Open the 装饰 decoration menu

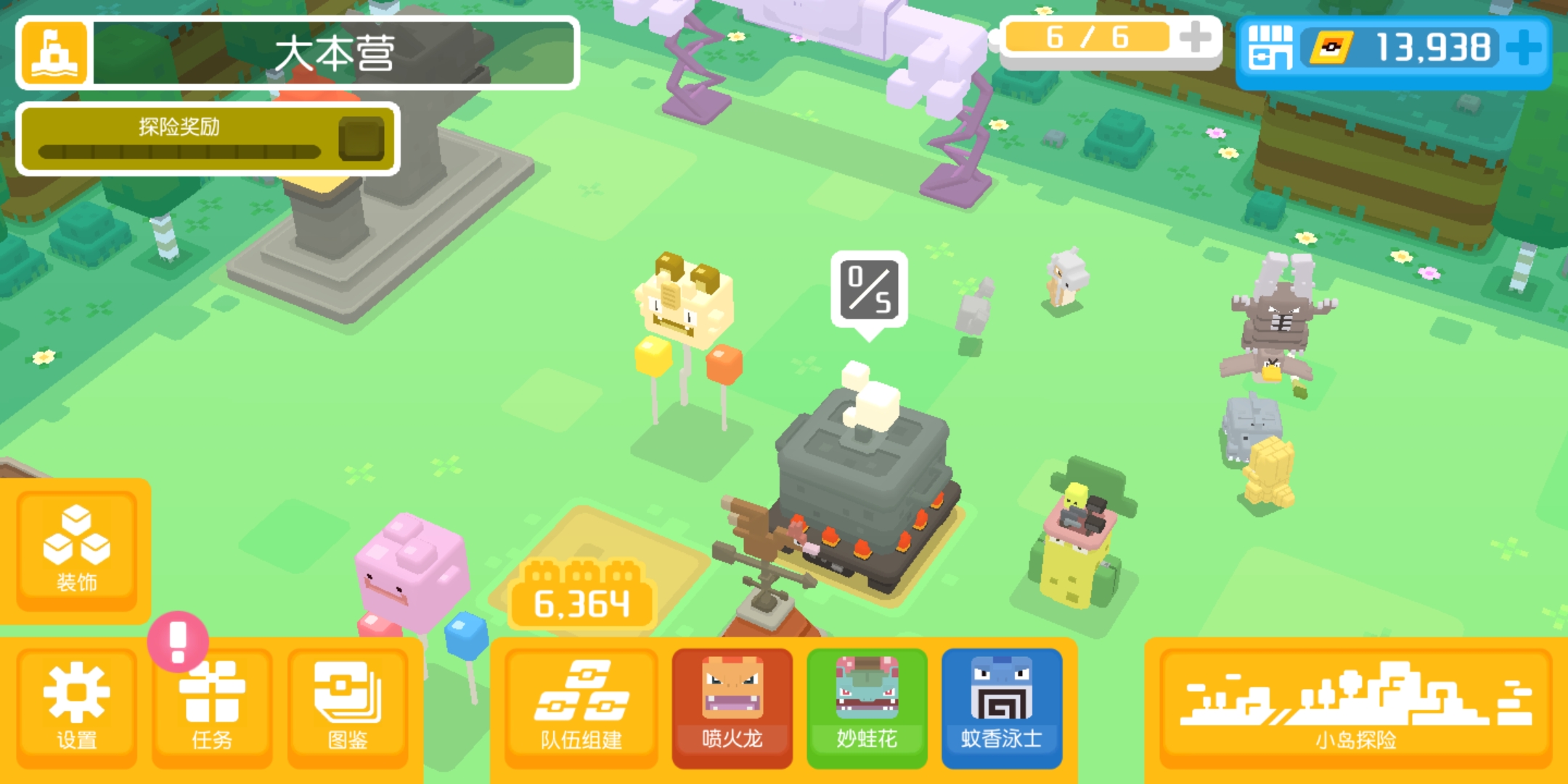[76, 550]
